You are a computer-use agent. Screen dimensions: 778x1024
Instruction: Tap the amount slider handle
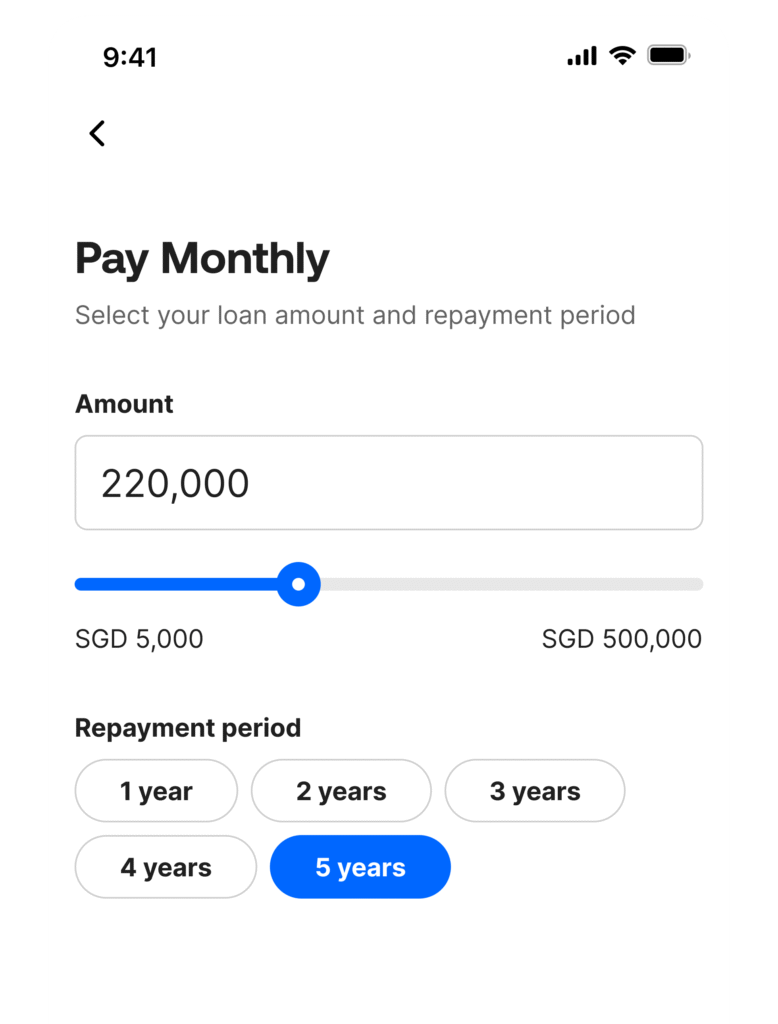[297, 584]
